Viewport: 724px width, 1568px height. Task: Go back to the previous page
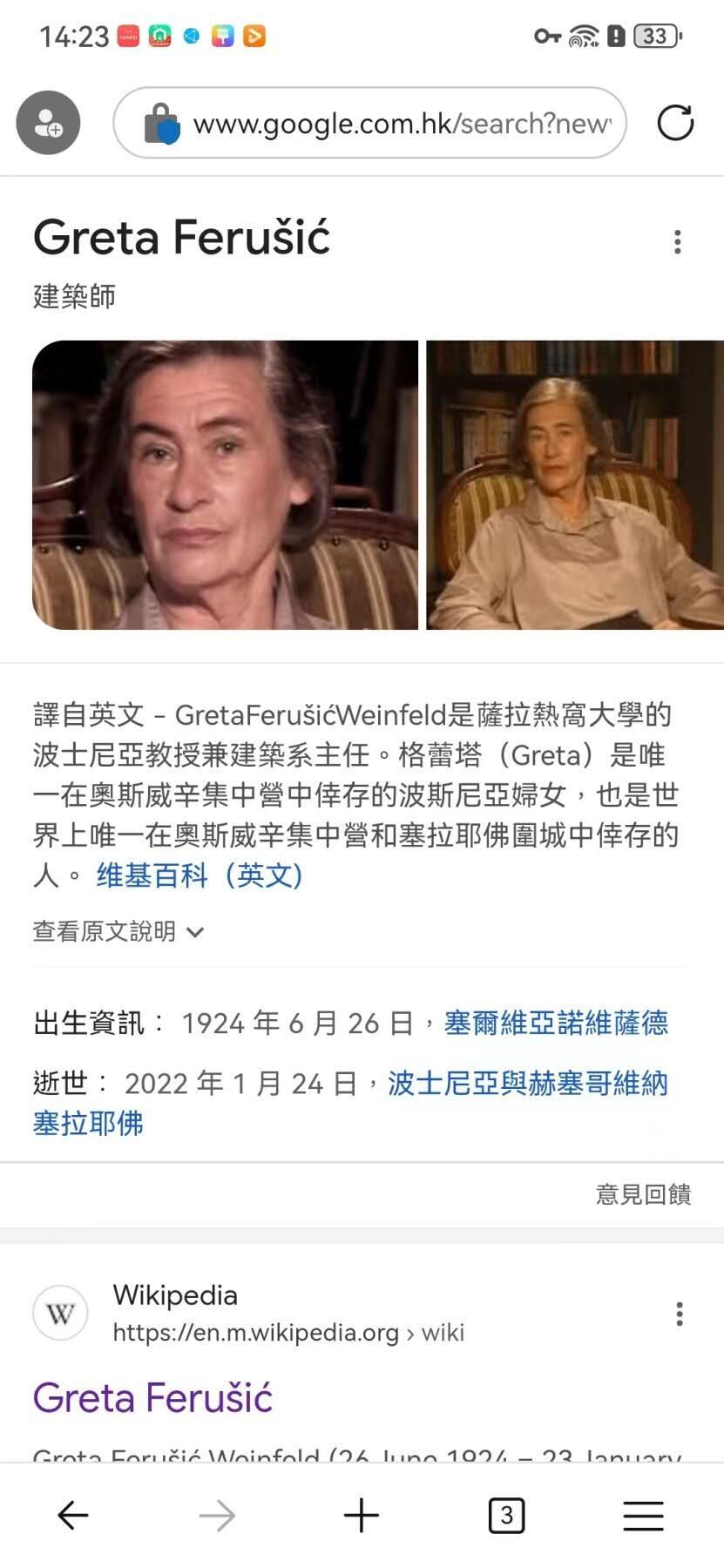[x=73, y=1516]
